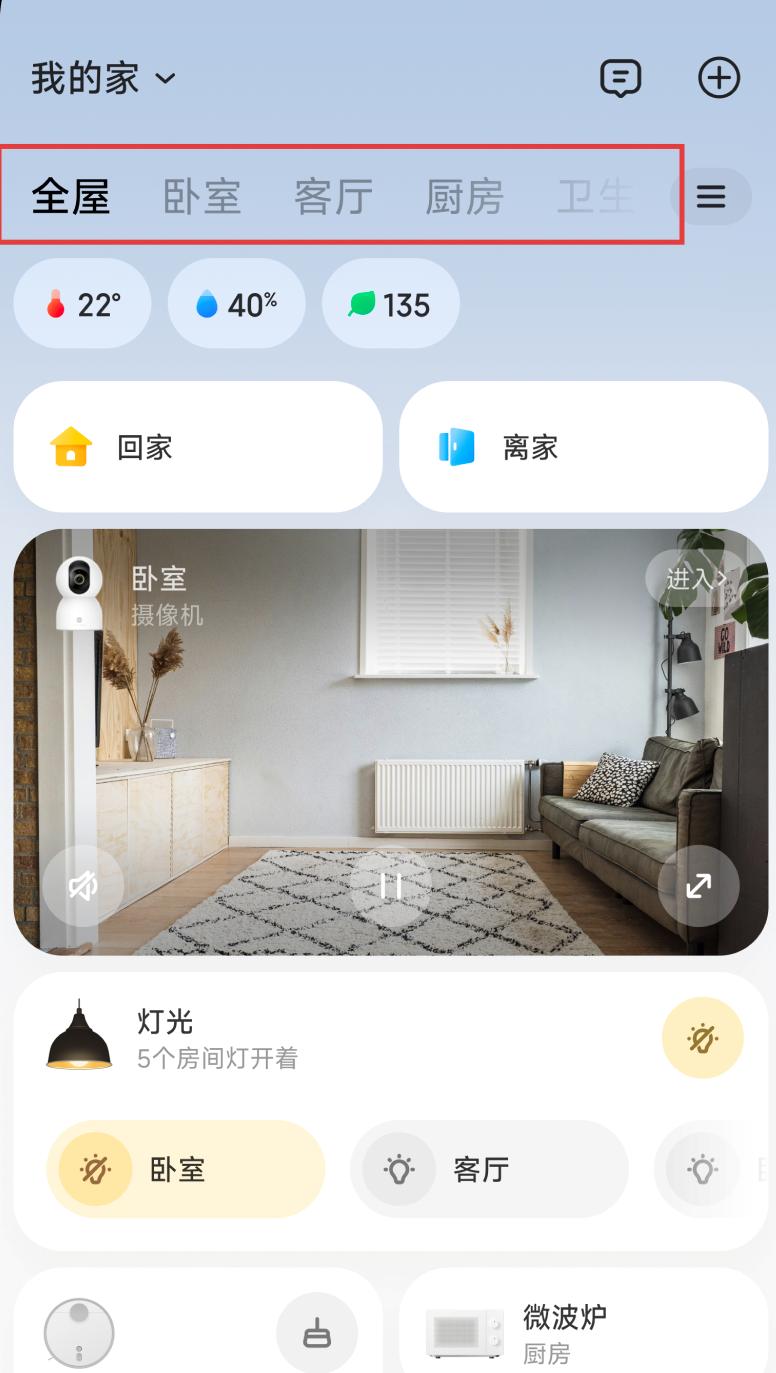Toggle all lights in 灯光 card

(702, 1038)
